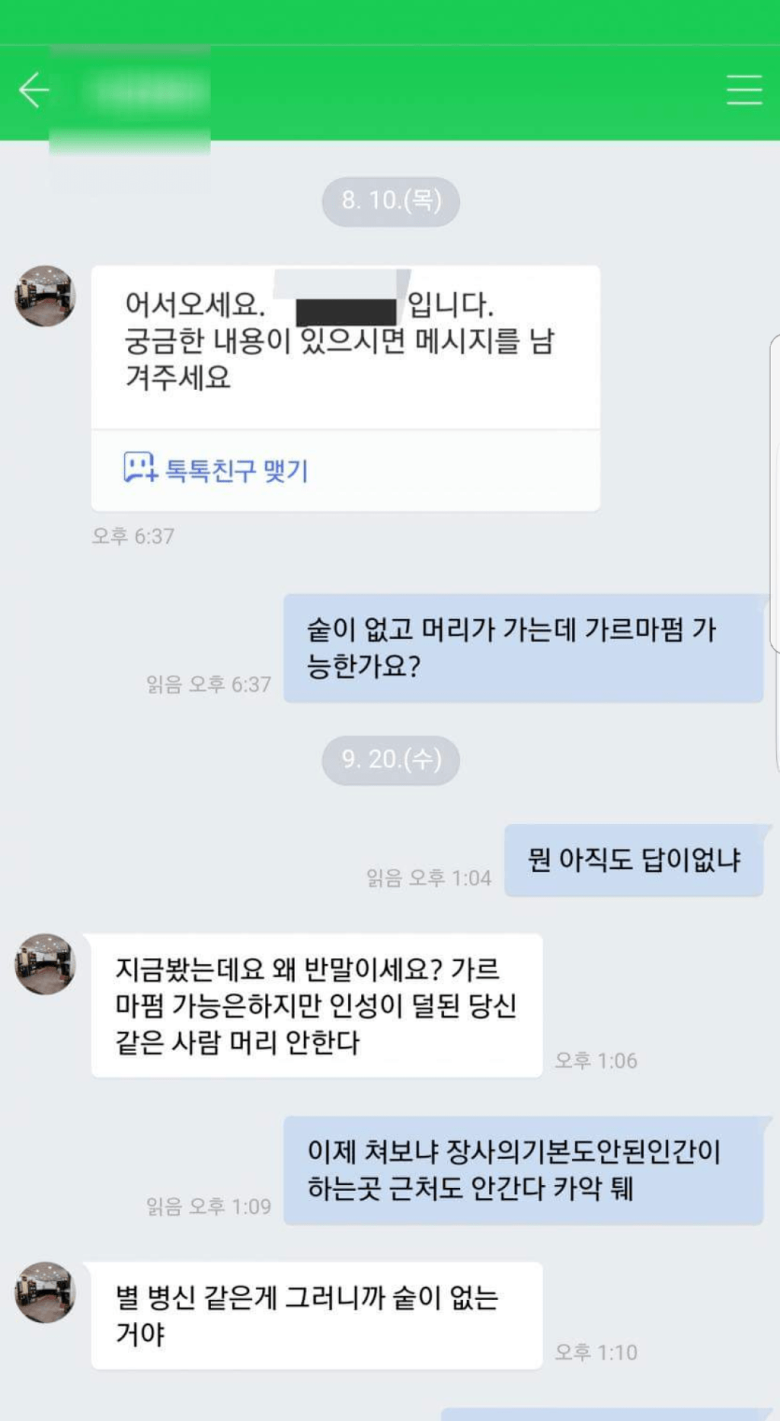
Task: Tap 톡톡친구 맺기 to add as friend
Action: tap(216, 469)
